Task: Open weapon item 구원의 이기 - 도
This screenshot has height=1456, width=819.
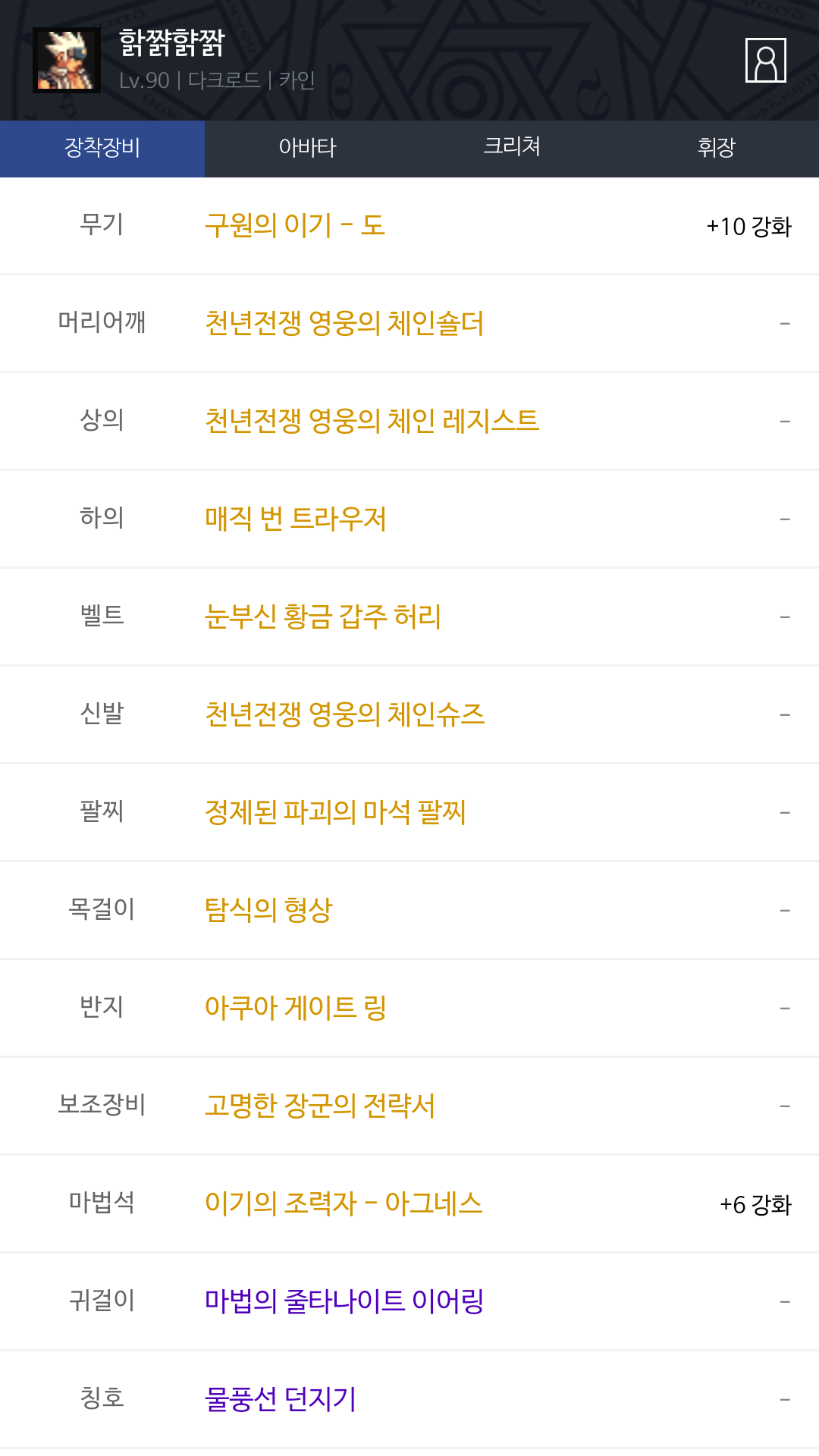Action: point(295,226)
